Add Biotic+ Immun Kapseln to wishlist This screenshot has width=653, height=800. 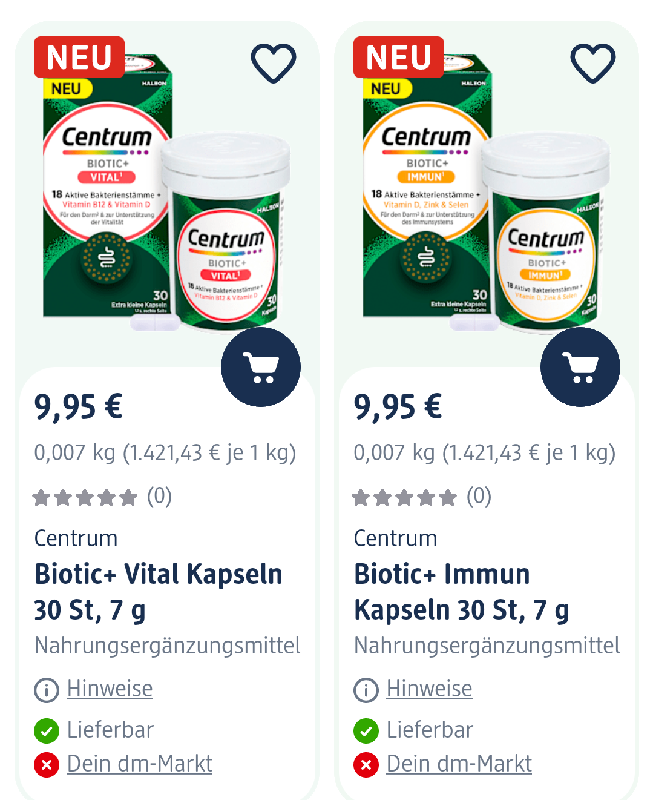(592, 64)
